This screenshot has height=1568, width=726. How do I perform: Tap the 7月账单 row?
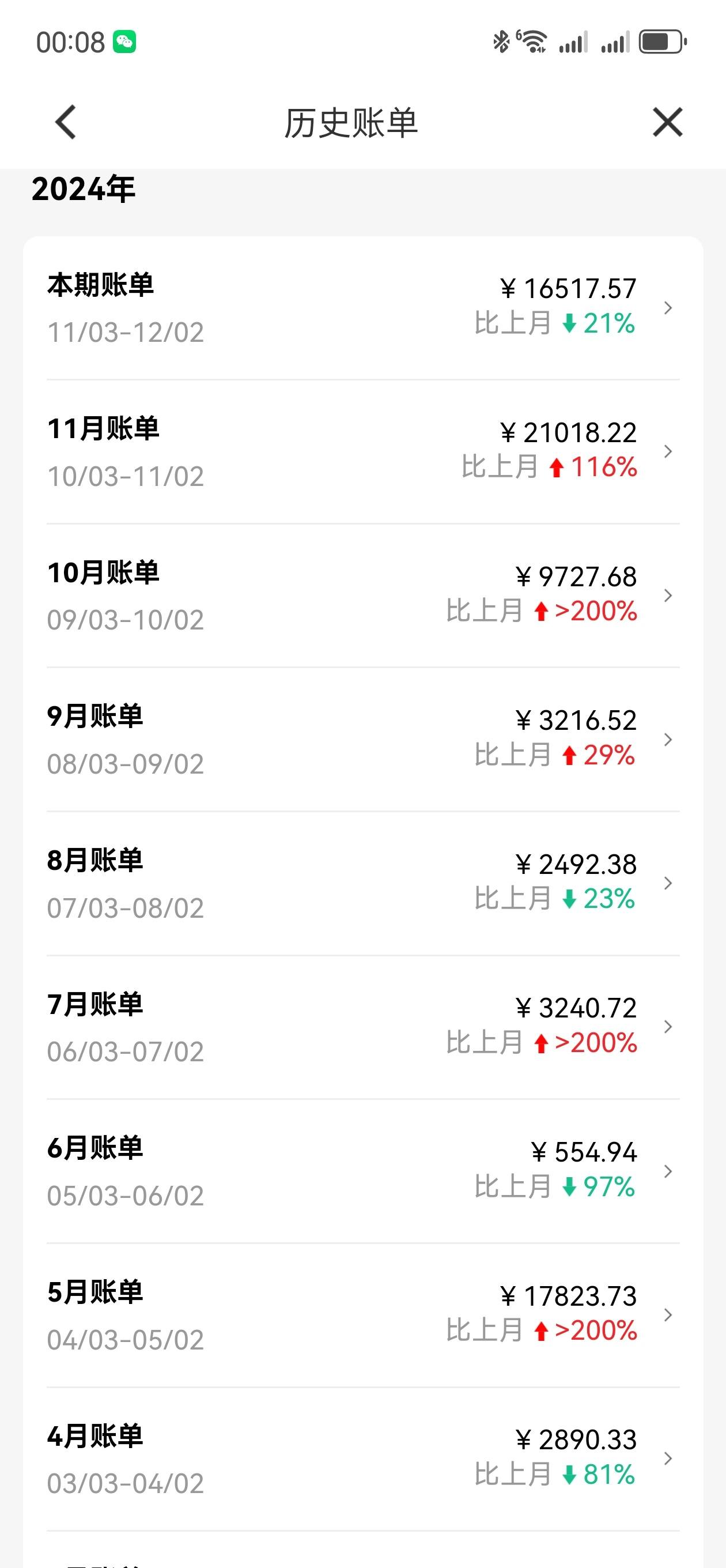pos(364,1027)
